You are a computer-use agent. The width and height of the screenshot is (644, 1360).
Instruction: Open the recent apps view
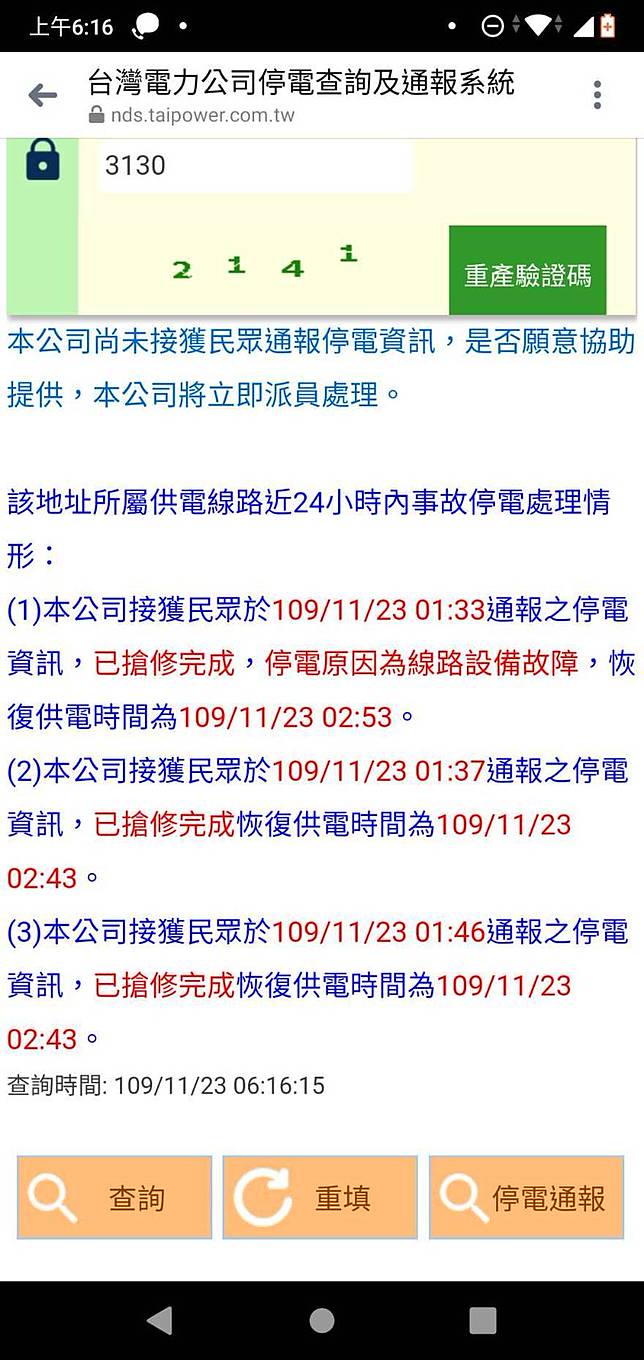click(483, 1320)
